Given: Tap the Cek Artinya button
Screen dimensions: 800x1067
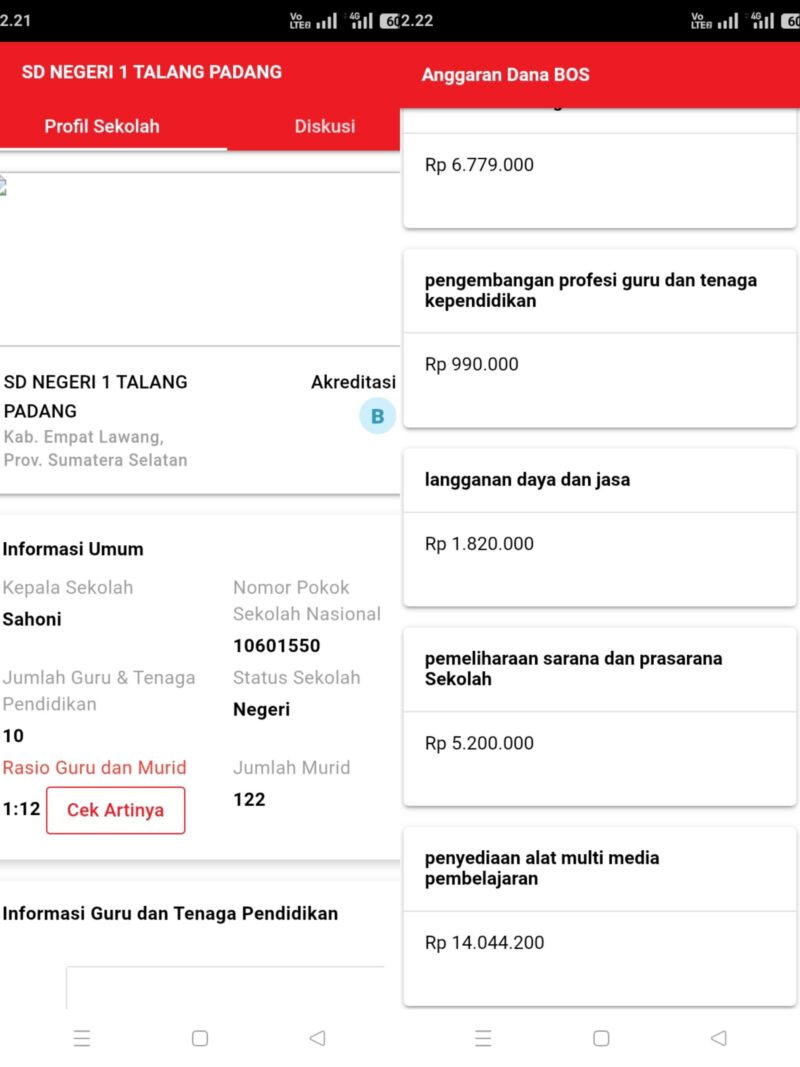Looking at the screenshot, I should tap(115, 810).
